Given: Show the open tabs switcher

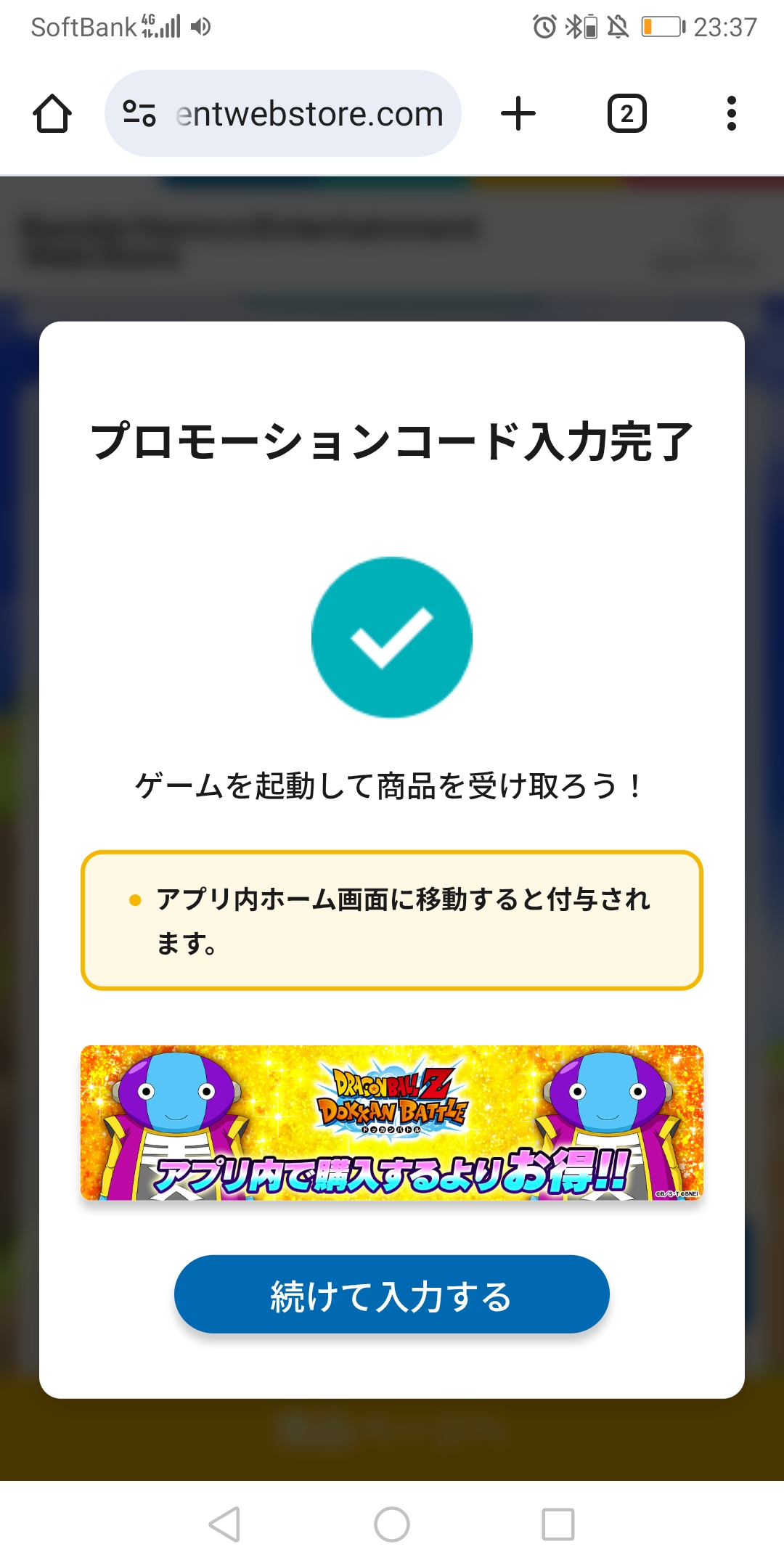Looking at the screenshot, I should (626, 114).
